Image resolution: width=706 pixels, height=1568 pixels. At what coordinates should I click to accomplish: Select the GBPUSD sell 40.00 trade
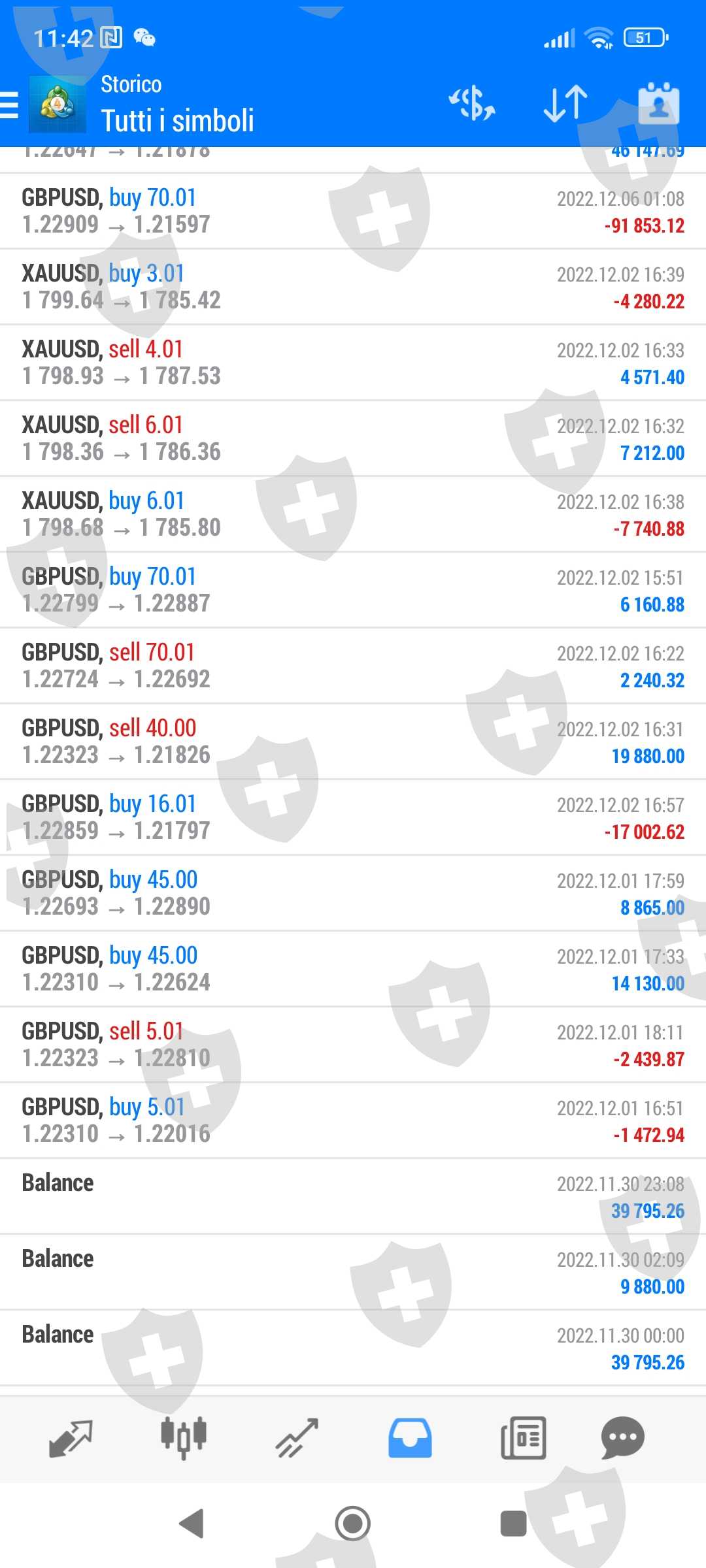point(353,742)
